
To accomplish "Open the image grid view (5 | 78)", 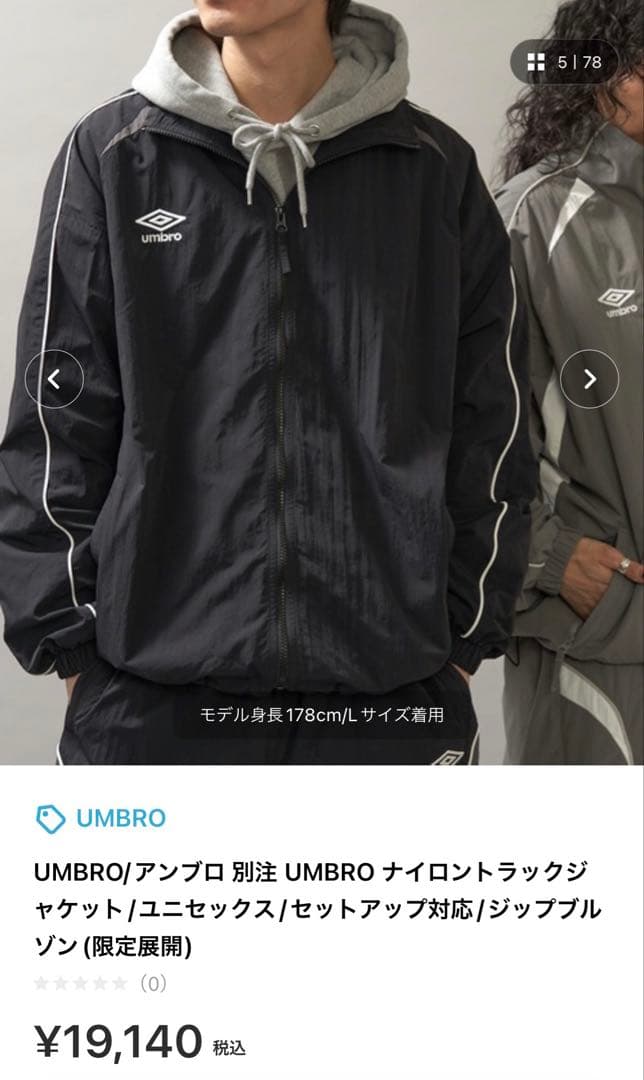I will click(x=563, y=62).
